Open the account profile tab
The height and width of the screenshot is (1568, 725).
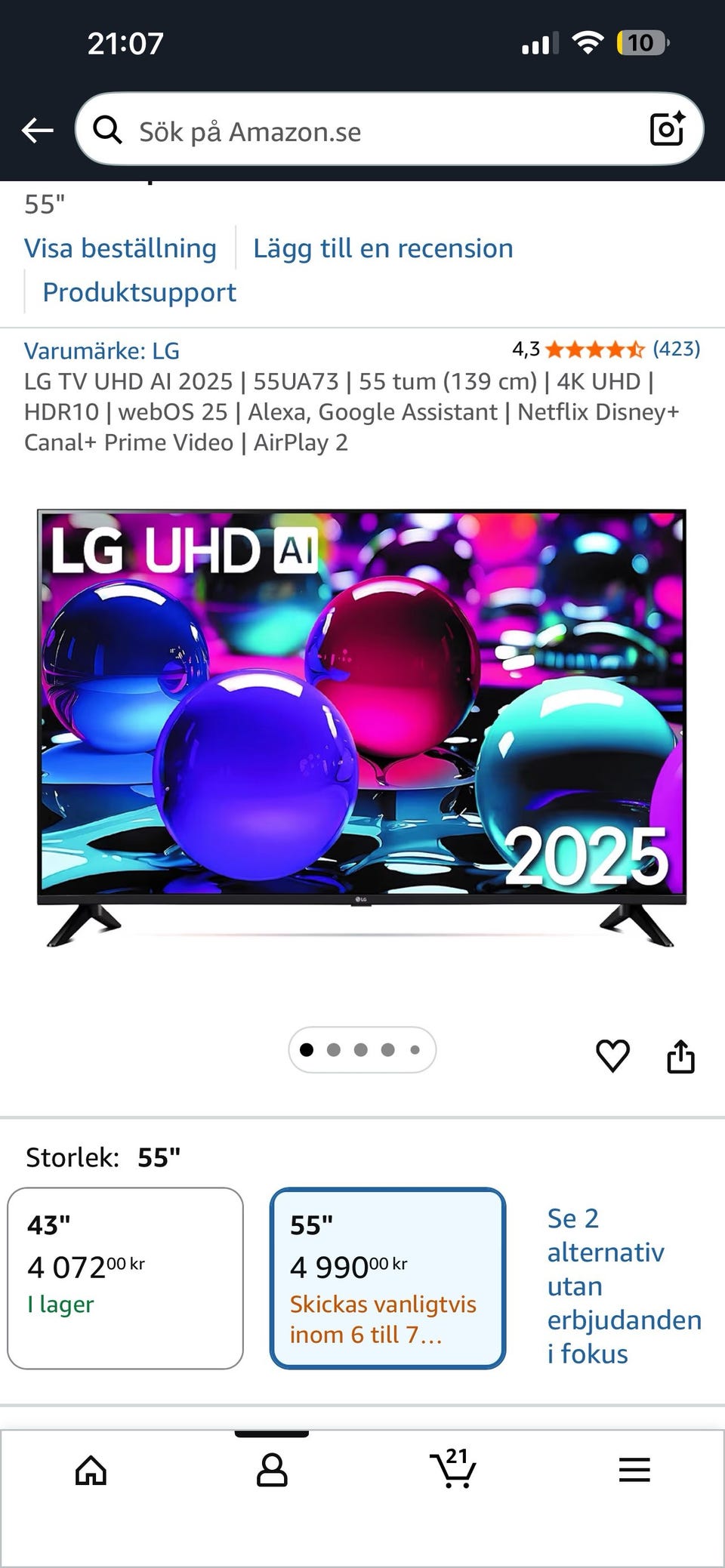click(272, 1470)
